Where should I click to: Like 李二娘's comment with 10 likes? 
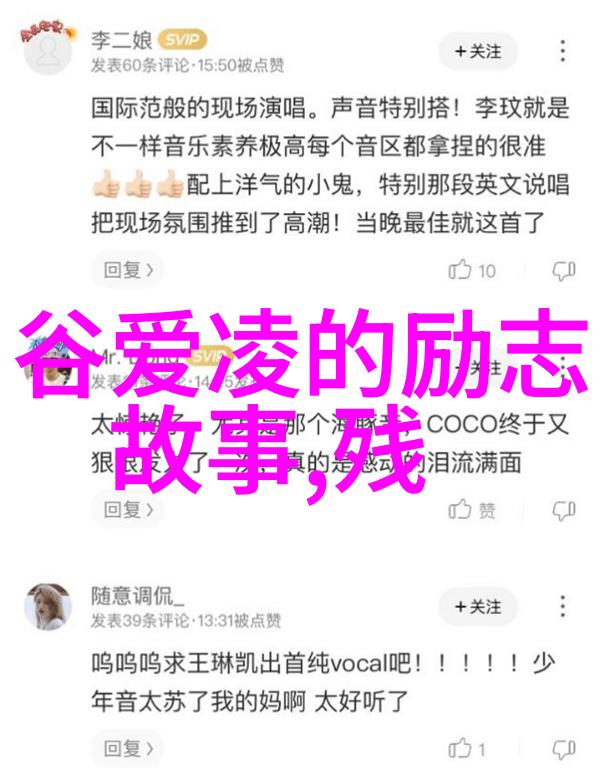pyautogui.click(x=473, y=270)
